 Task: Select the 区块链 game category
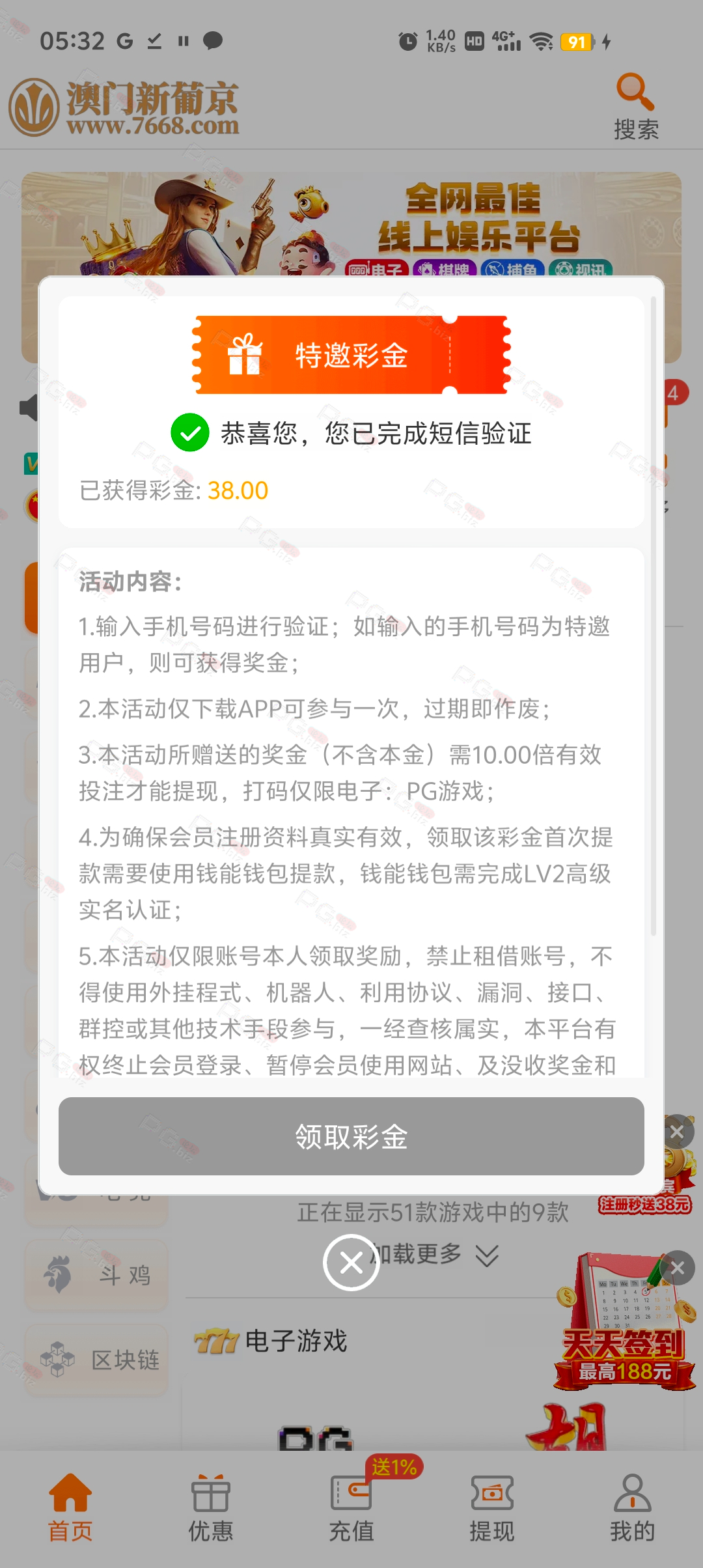click(96, 1359)
